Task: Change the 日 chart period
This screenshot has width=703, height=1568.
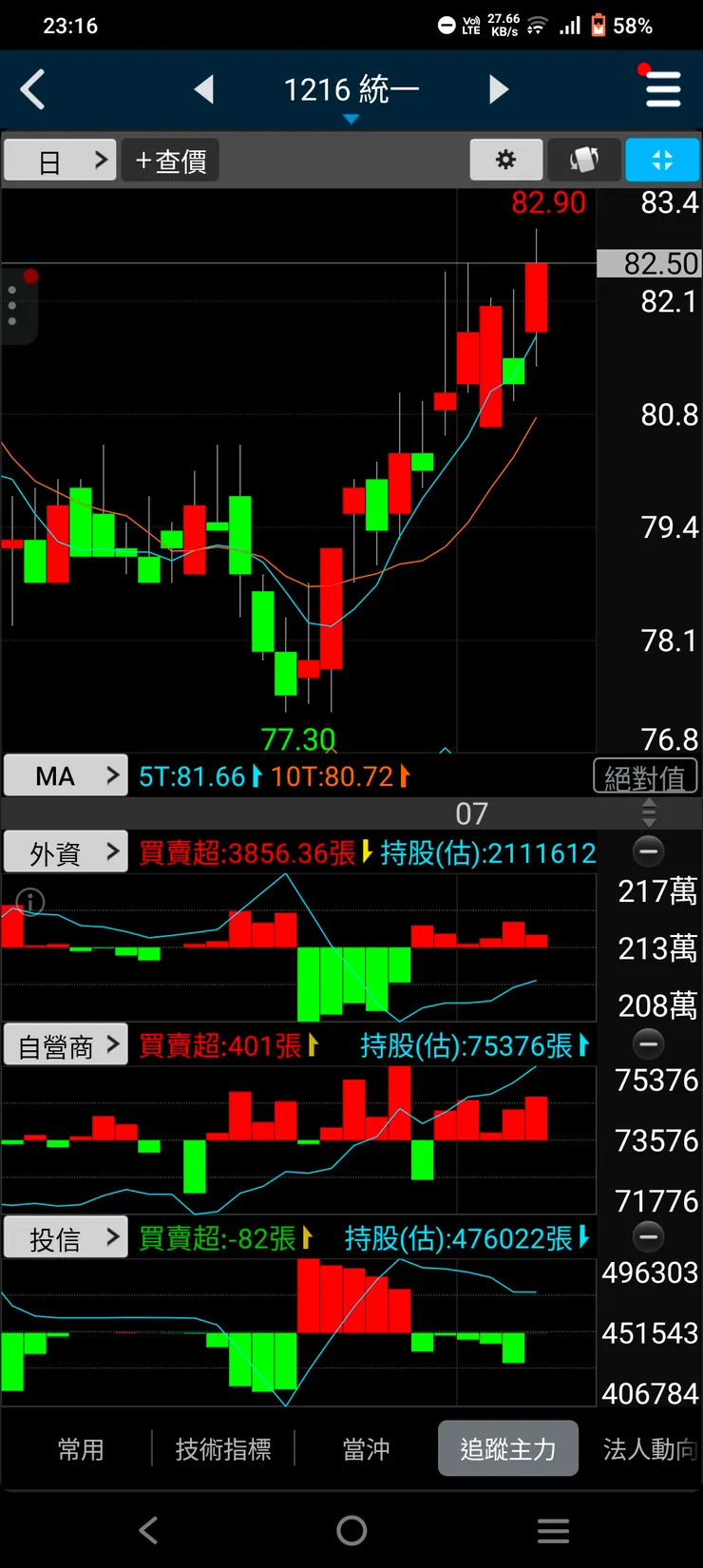Action: (x=60, y=161)
